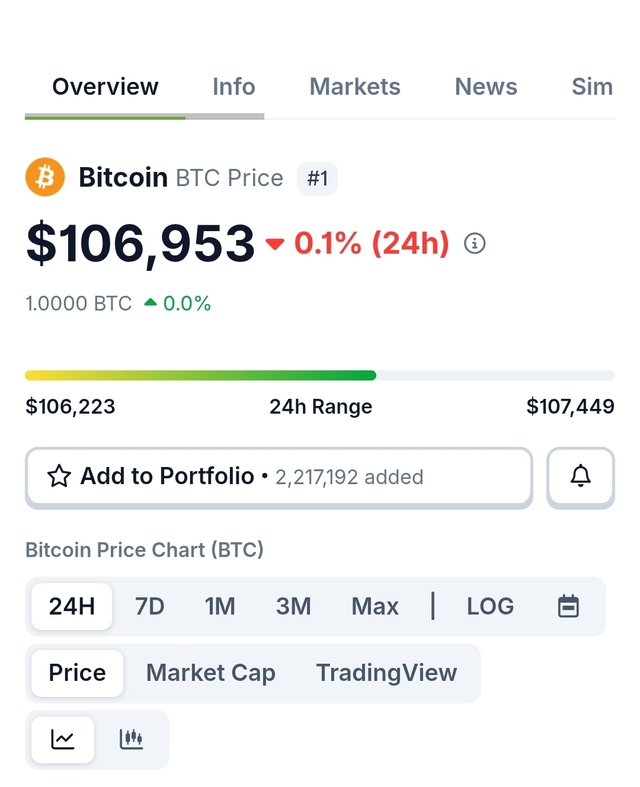Show the 1M price chart

[220, 606]
